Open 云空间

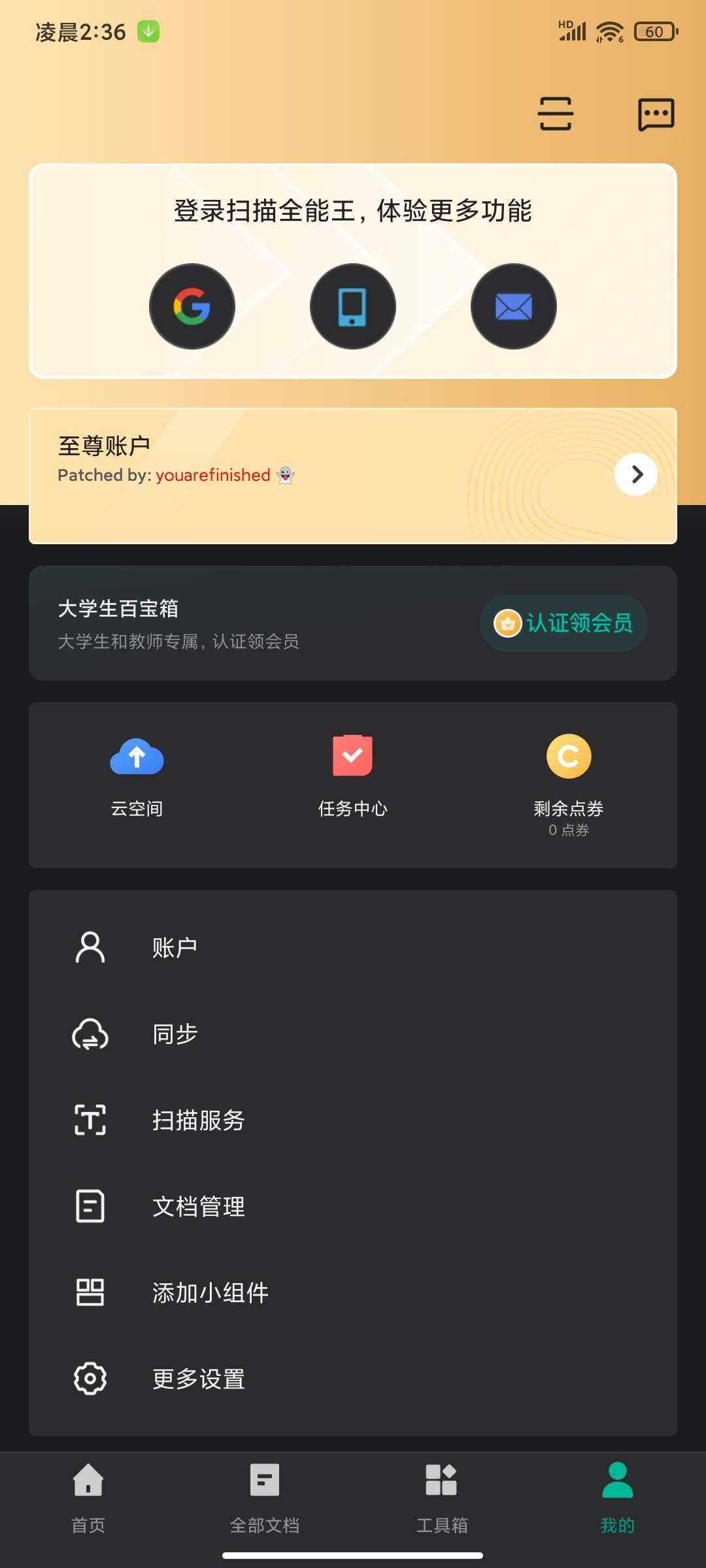137,777
